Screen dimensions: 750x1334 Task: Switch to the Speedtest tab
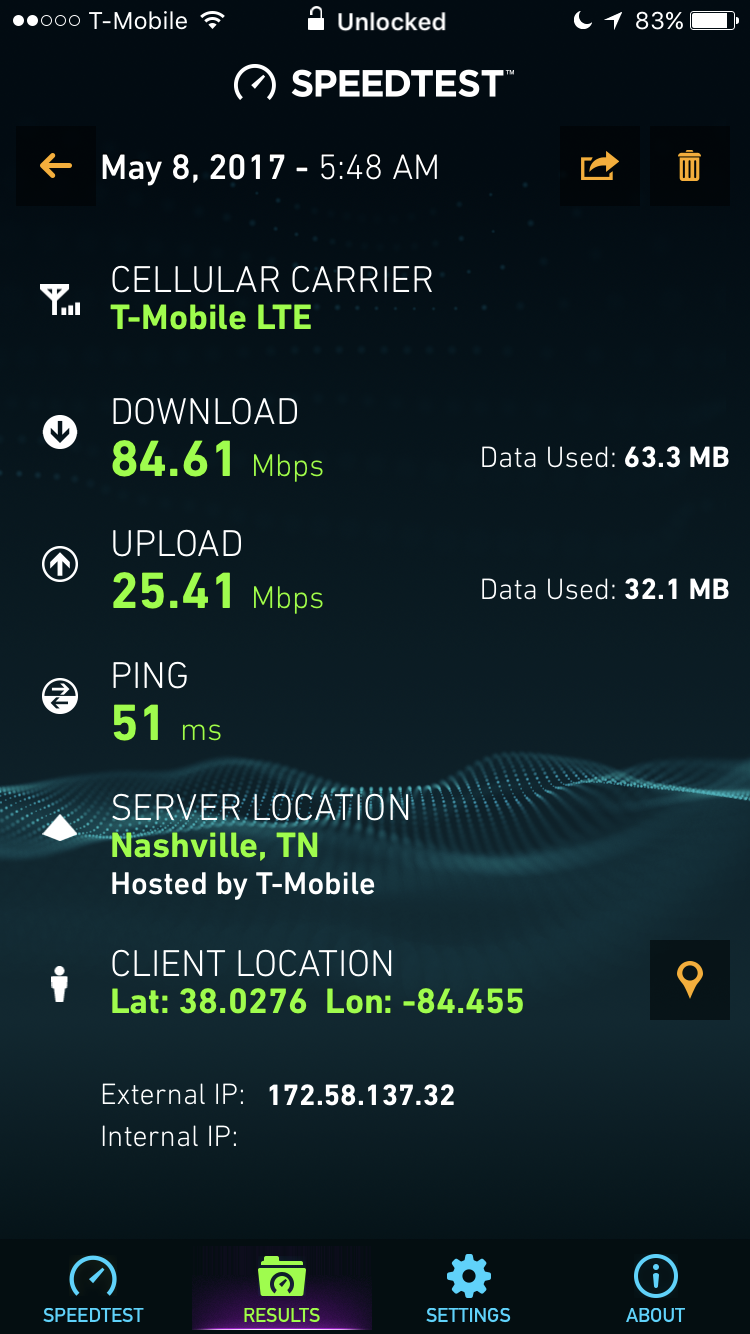(93, 1289)
